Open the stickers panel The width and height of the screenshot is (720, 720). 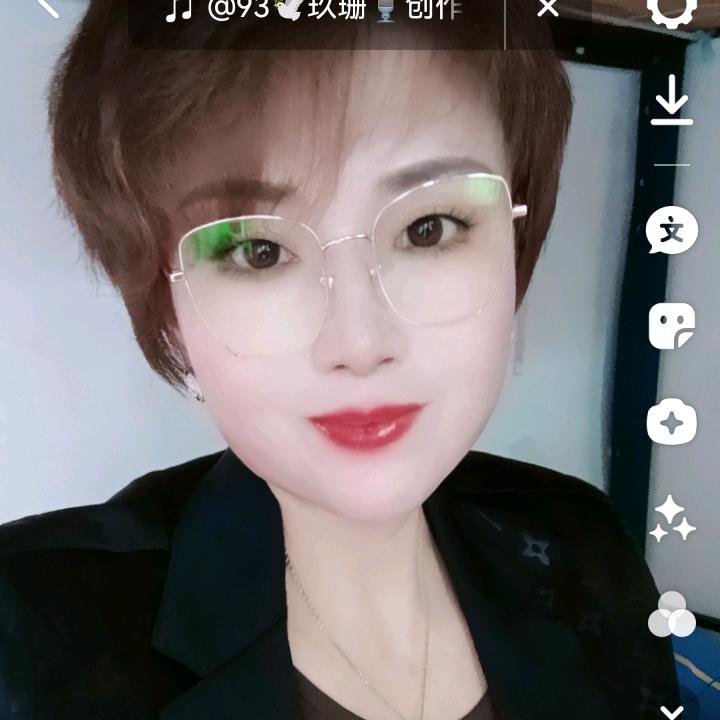coord(671,326)
